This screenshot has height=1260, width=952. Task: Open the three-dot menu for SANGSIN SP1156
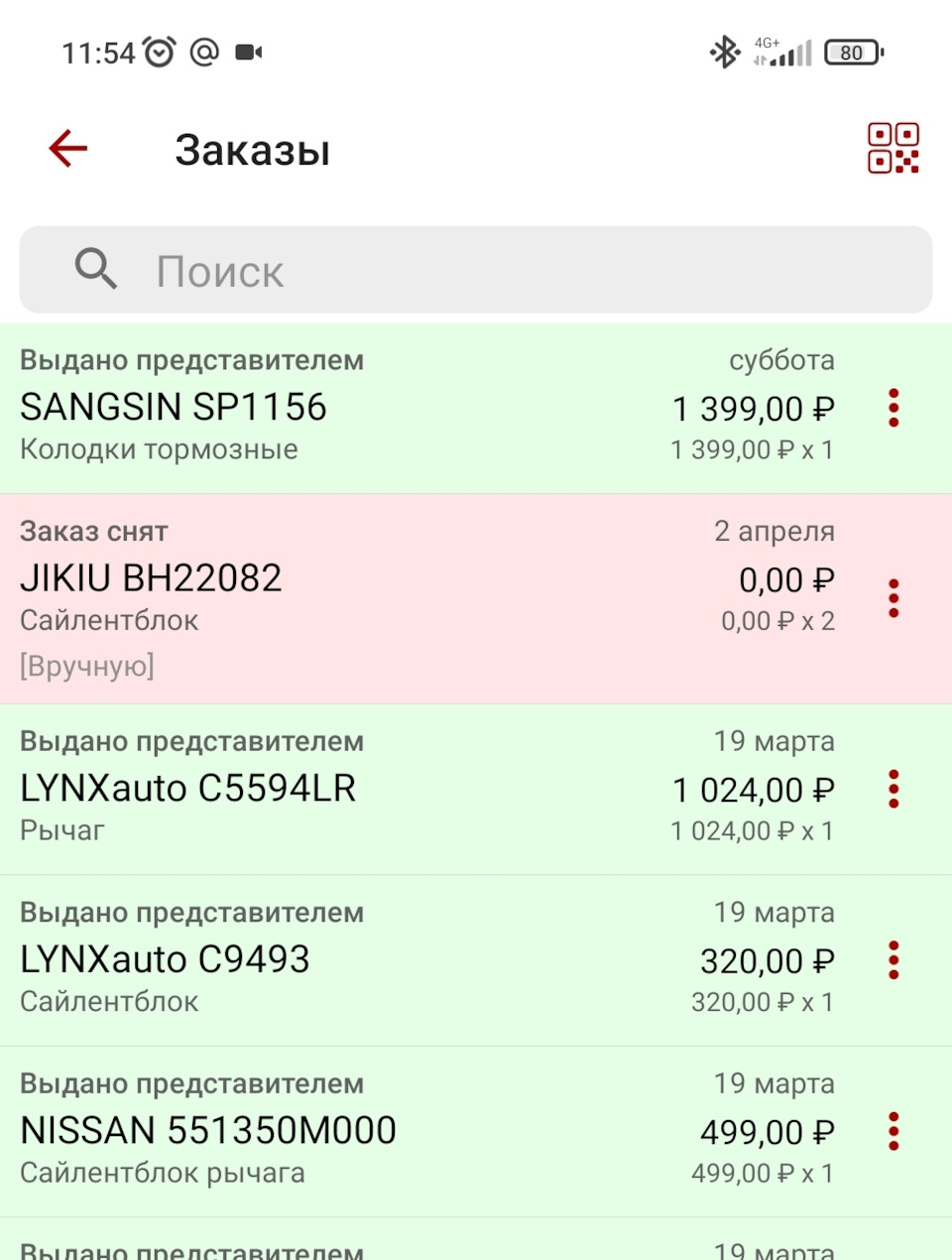point(892,409)
